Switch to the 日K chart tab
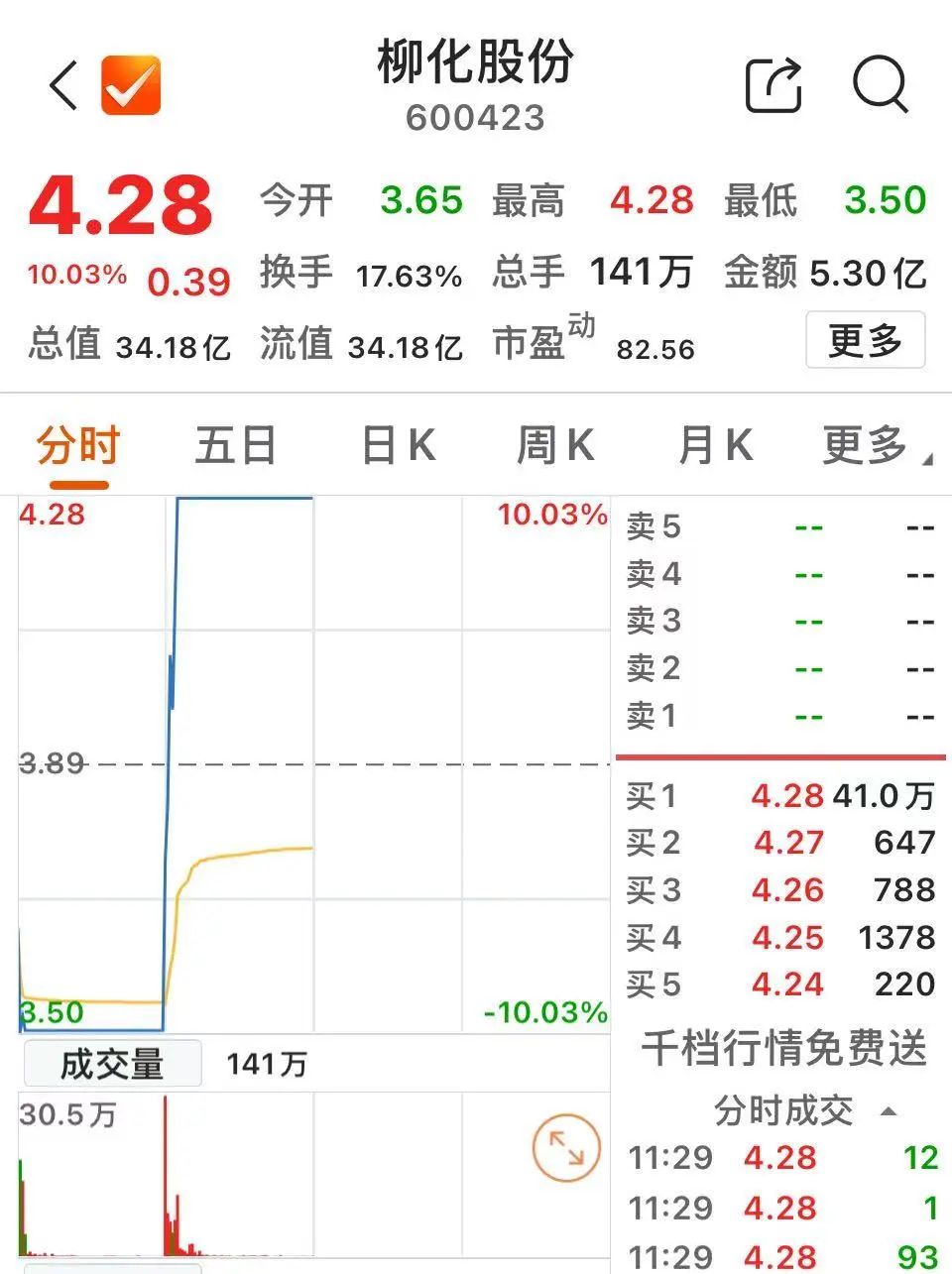 coord(398,446)
